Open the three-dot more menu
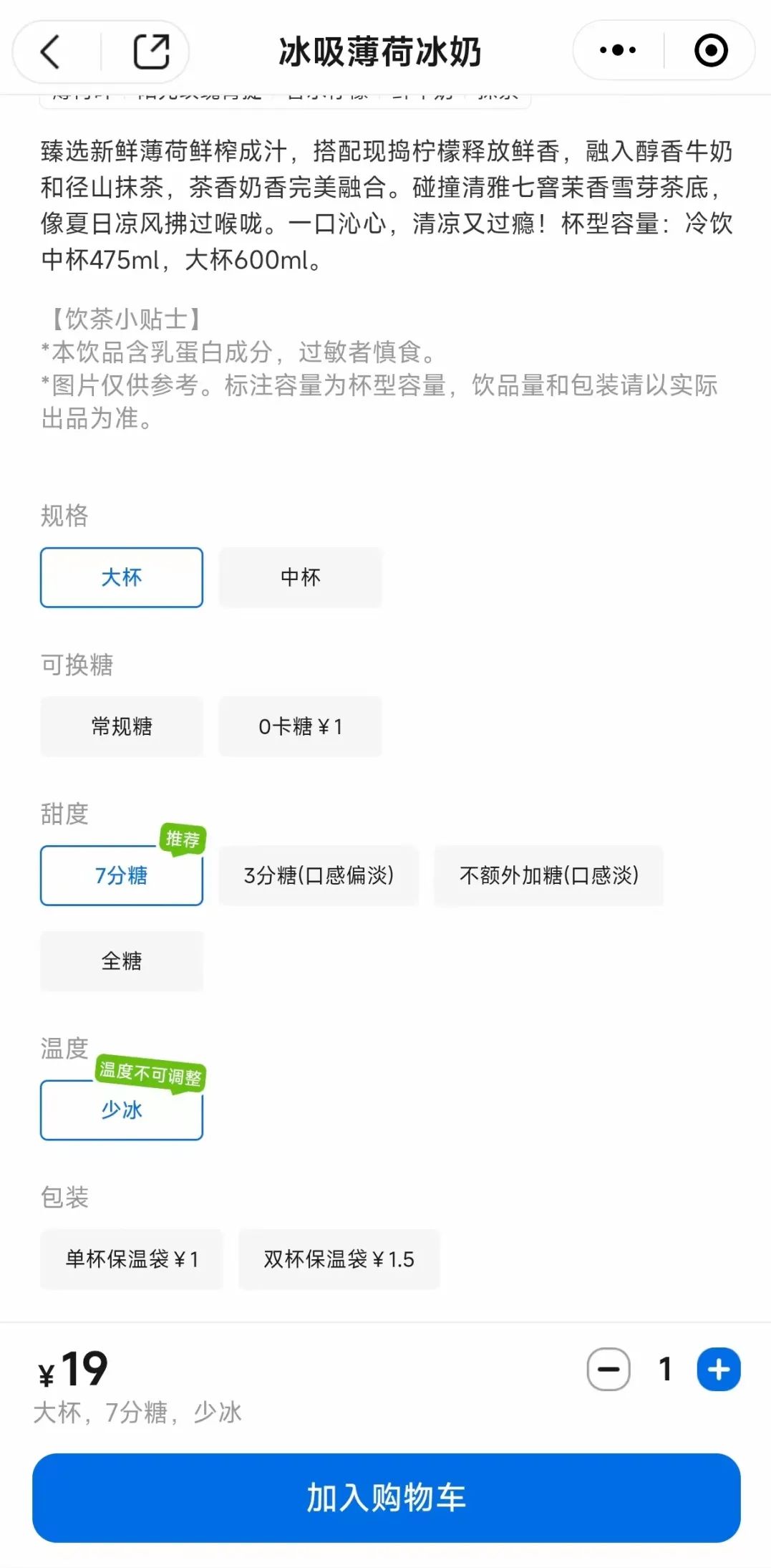Screen dimensions: 771x1568 pos(618,50)
